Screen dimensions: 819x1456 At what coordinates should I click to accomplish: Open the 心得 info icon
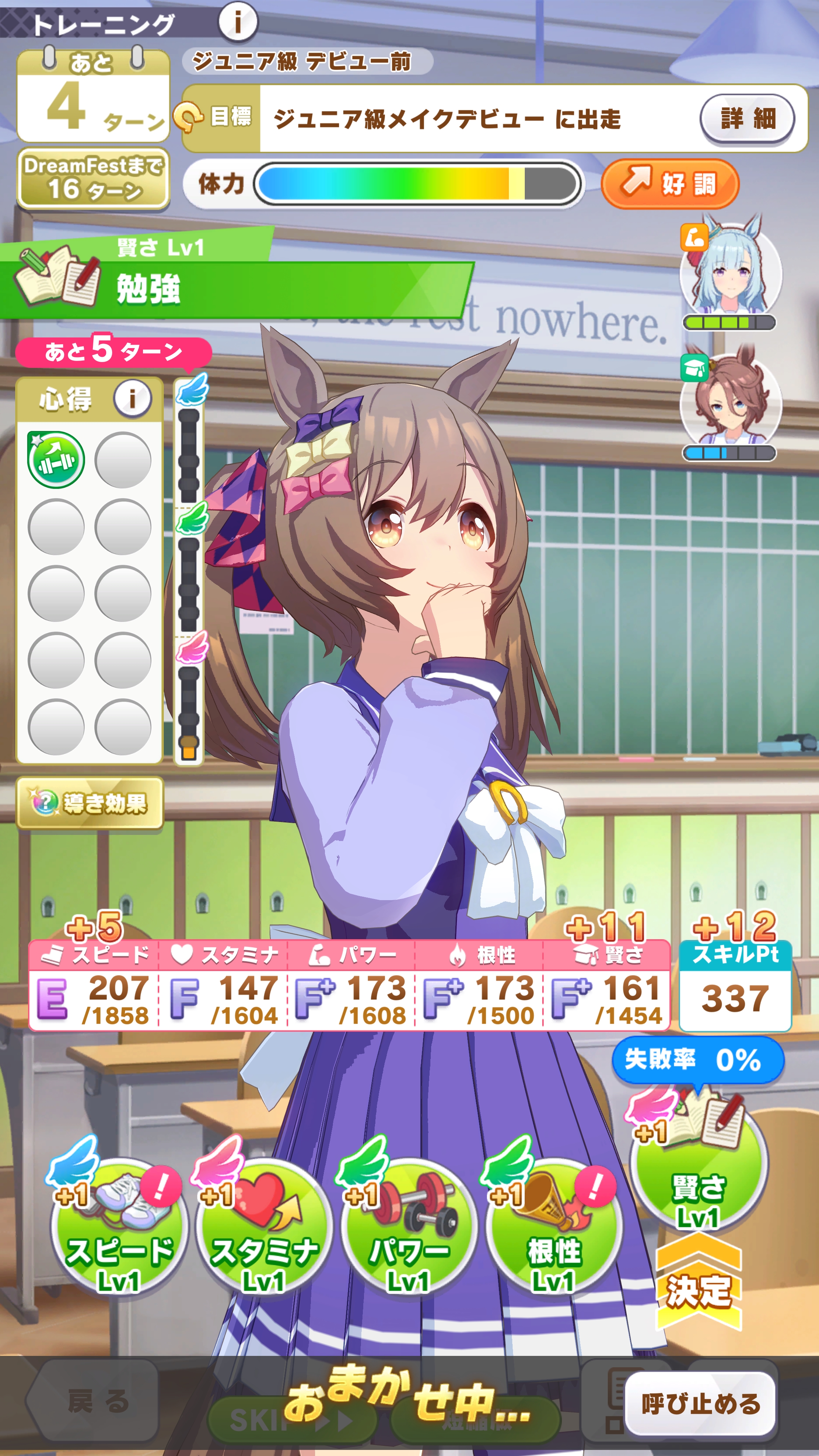click(132, 399)
